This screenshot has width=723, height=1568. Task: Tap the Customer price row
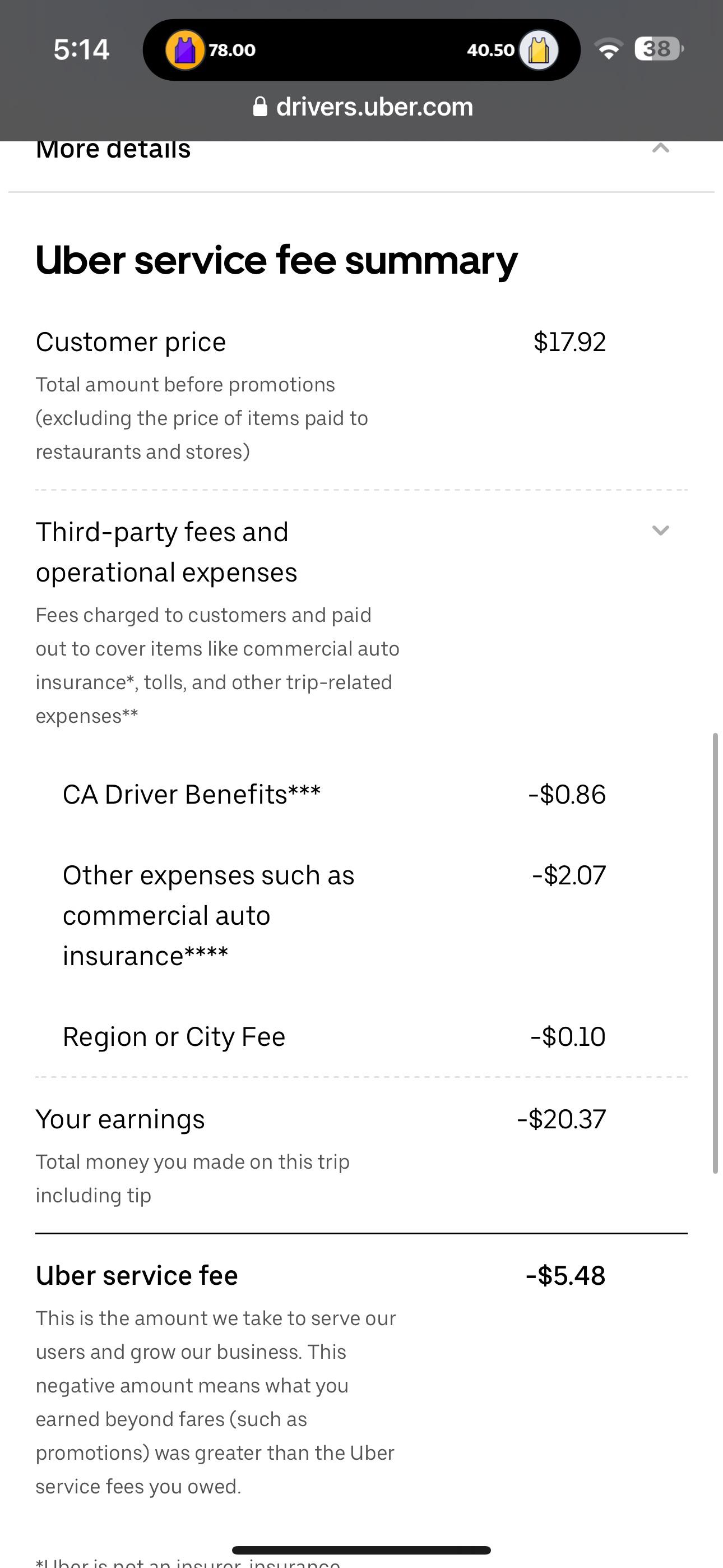click(x=130, y=341)
